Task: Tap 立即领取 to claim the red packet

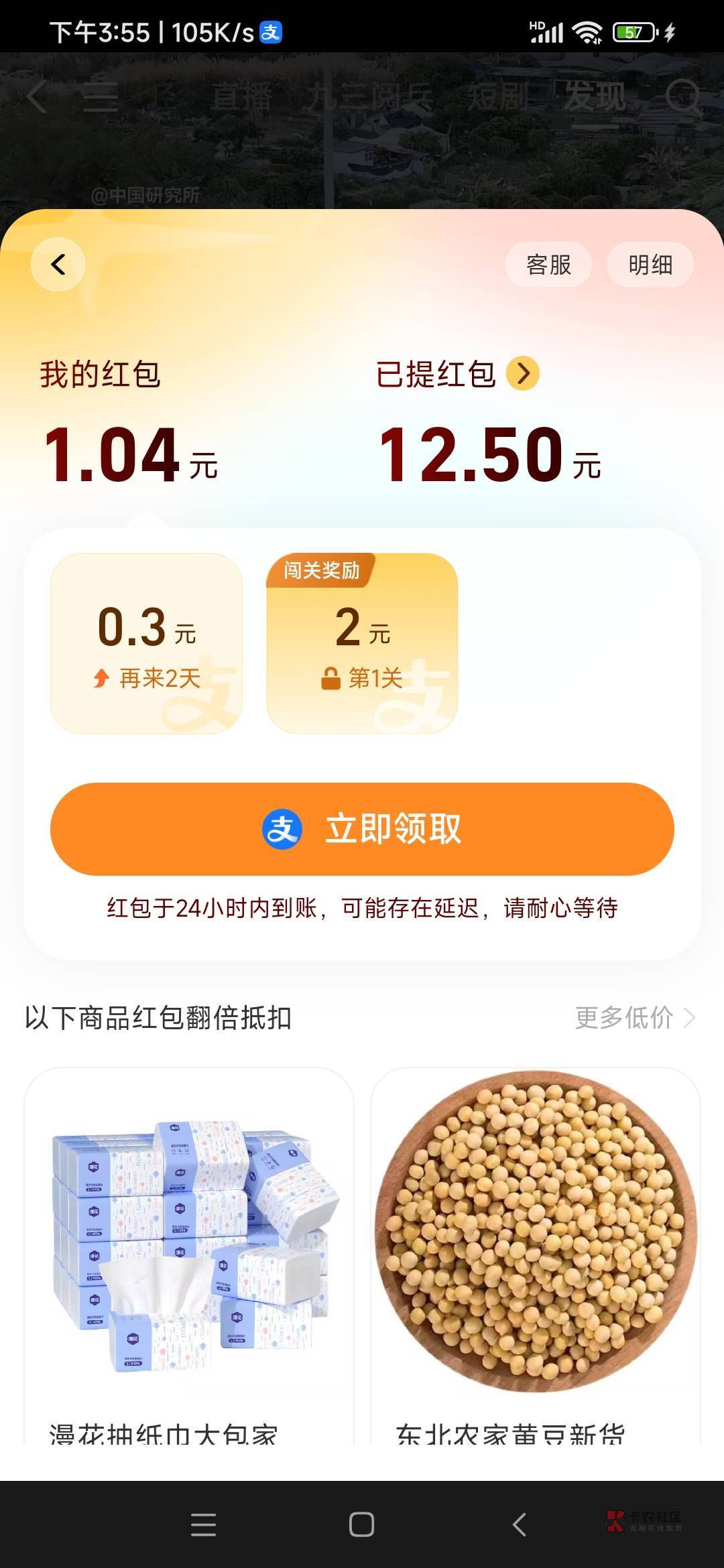Action: (362, 829)
